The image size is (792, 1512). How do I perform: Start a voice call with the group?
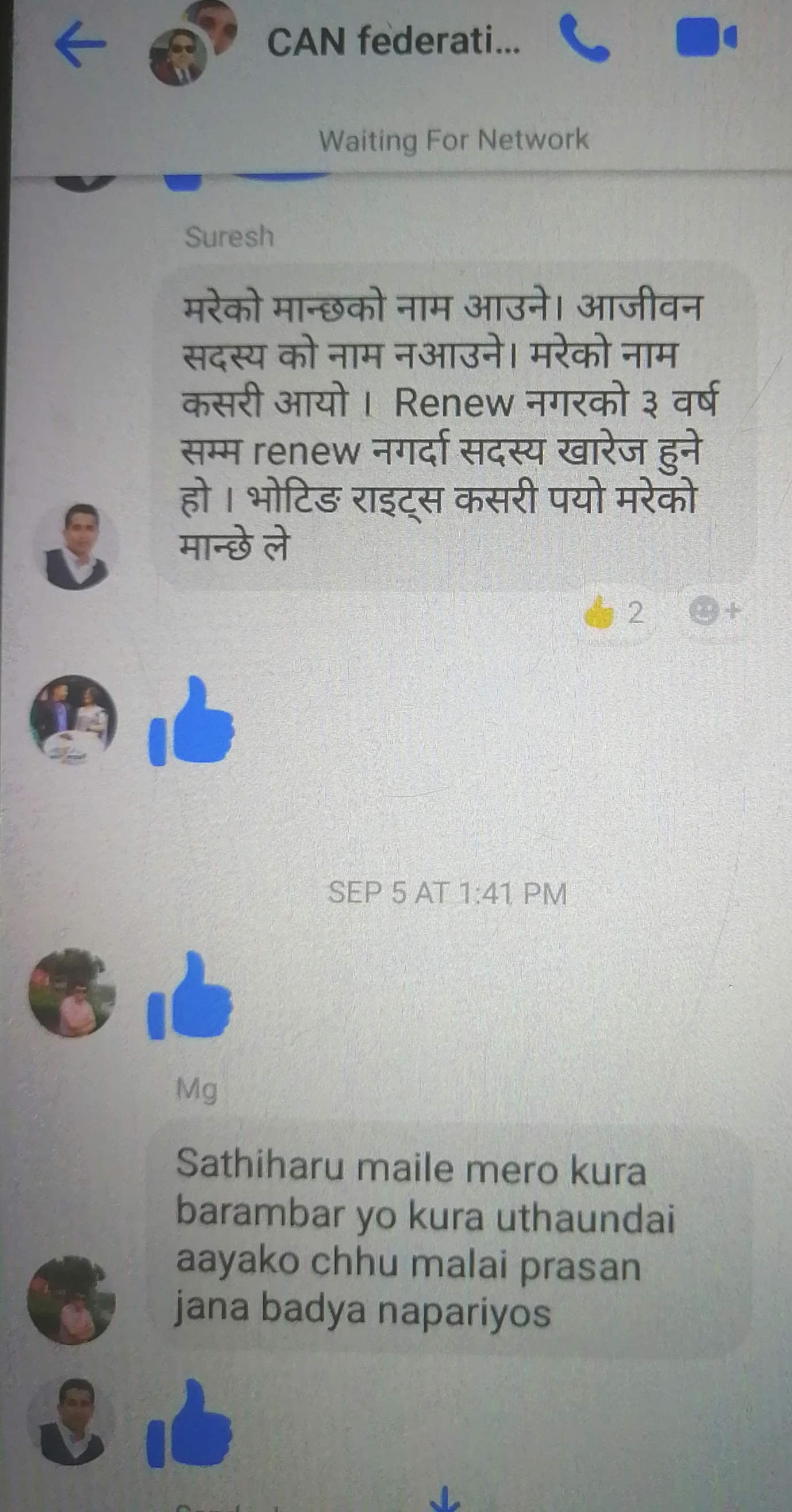coord(583,40)
